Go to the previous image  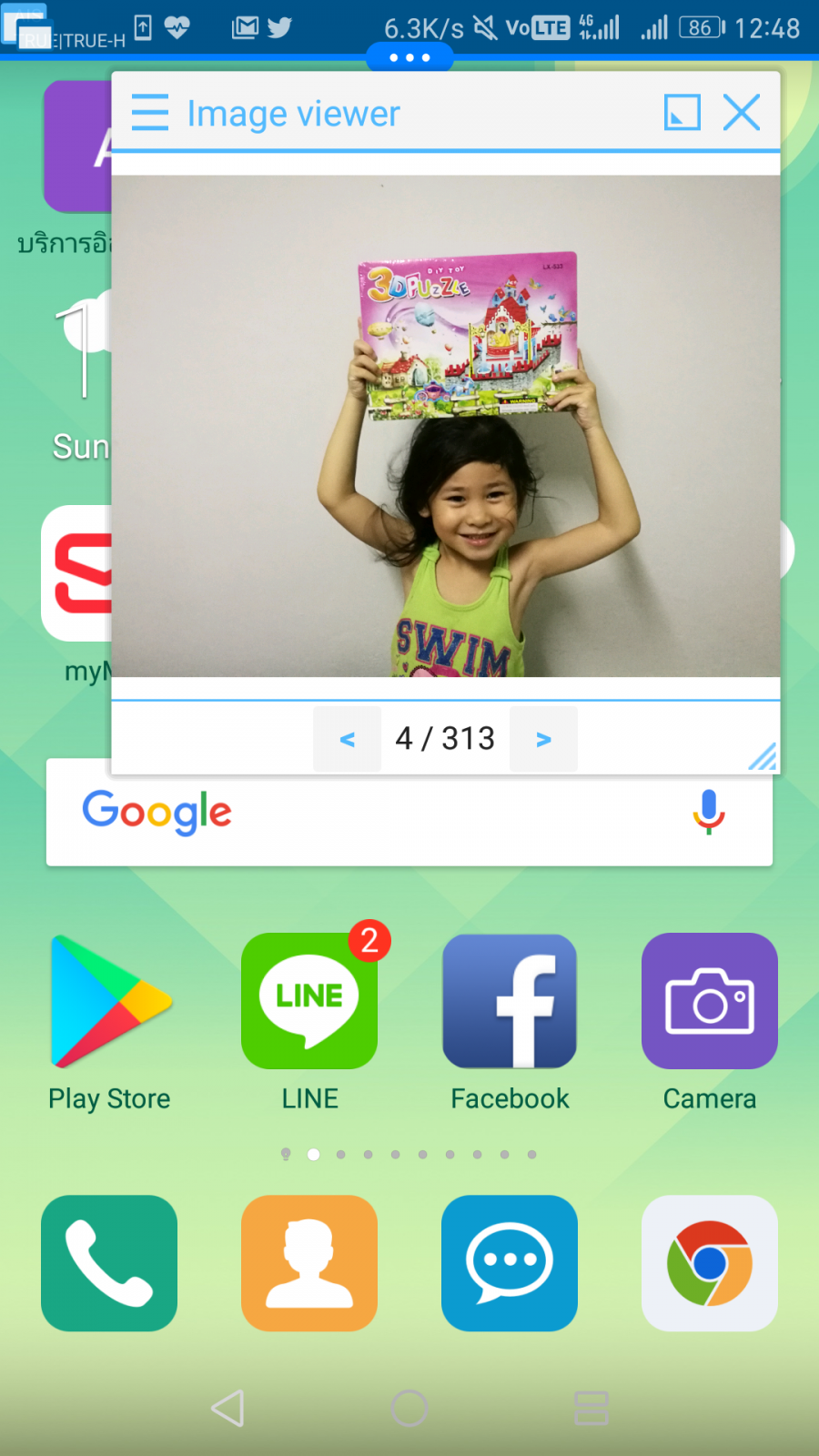[347, 739]
